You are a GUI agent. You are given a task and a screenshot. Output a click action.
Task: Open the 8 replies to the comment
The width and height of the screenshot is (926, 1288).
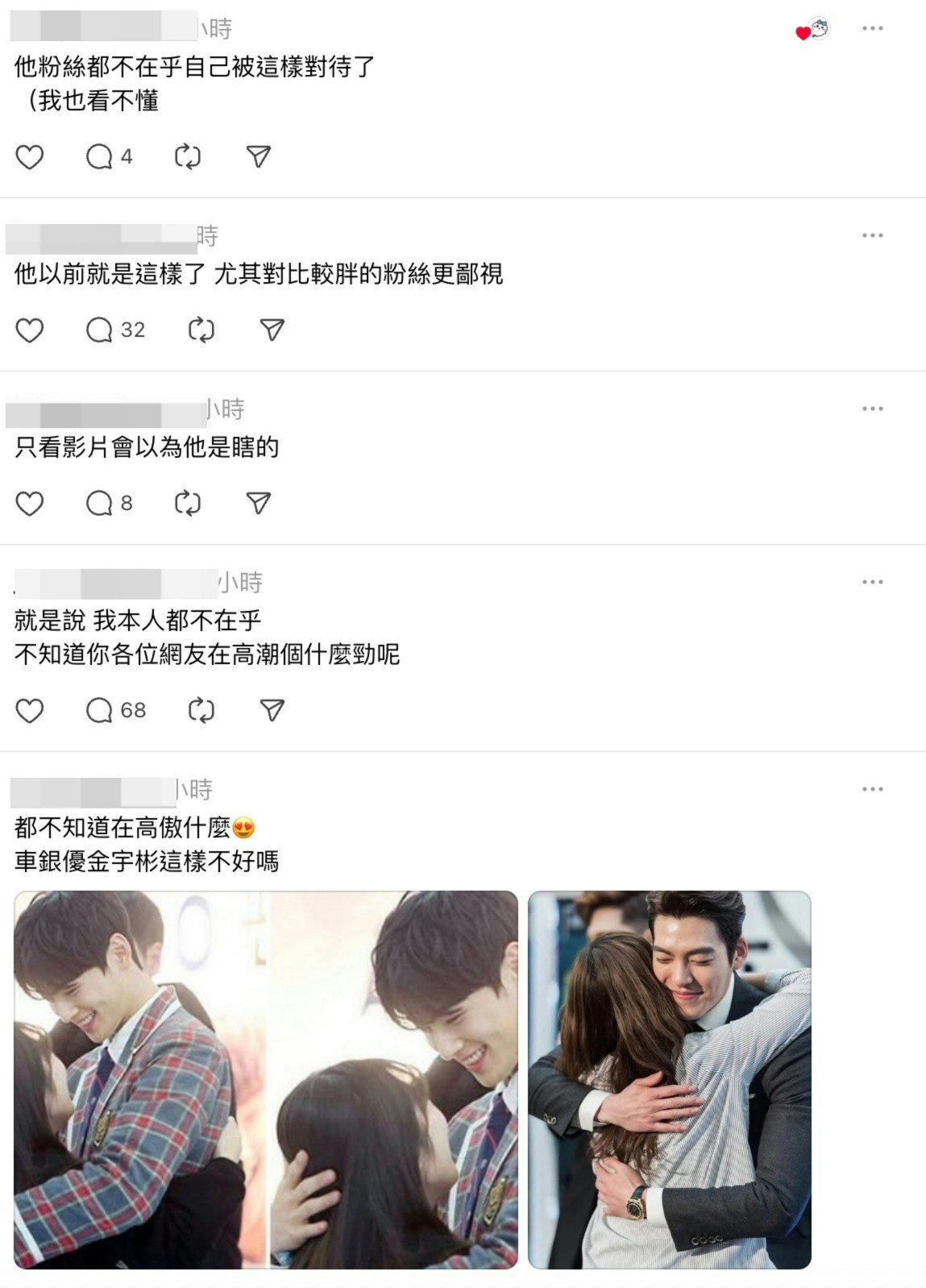(x=108, y=503)
